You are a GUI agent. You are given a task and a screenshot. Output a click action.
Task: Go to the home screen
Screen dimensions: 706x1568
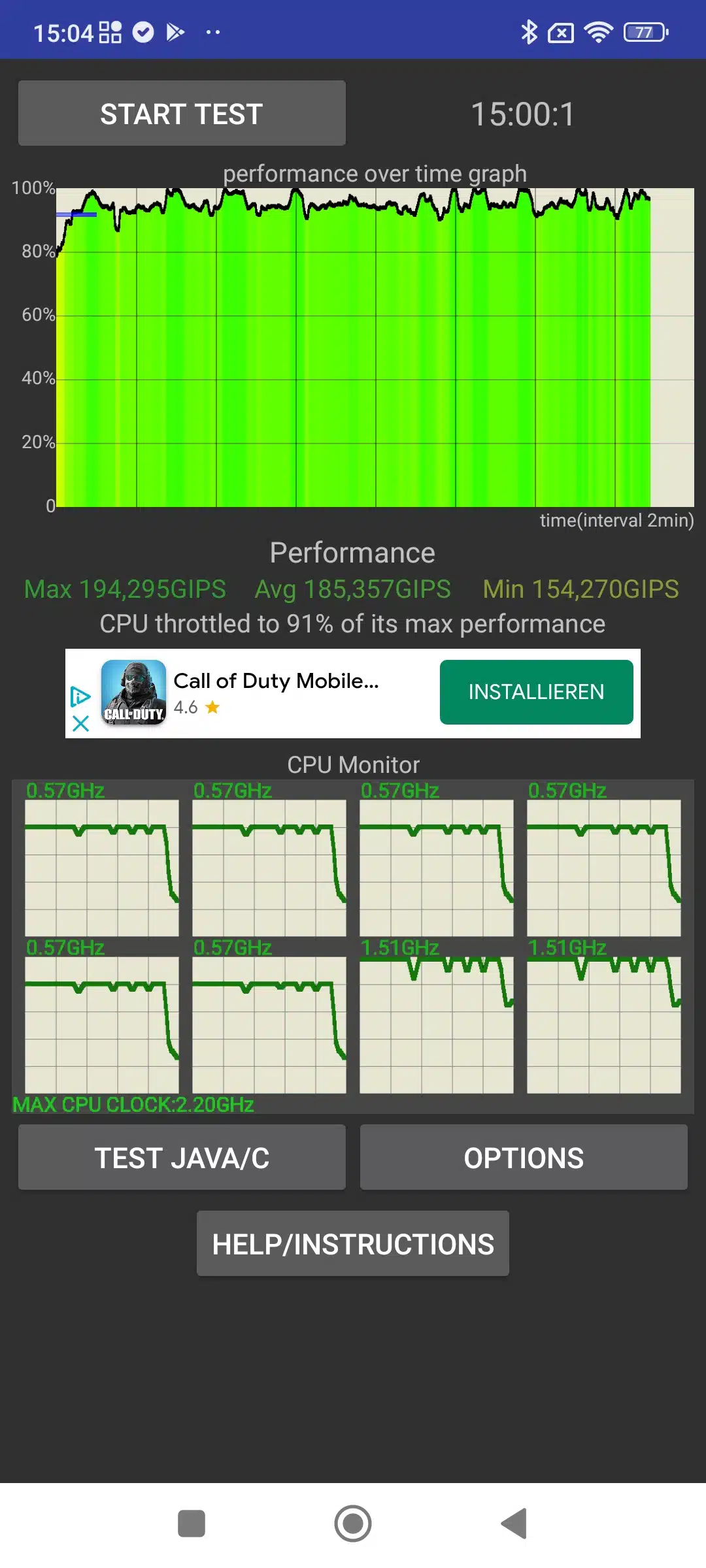pos(353,1524)
